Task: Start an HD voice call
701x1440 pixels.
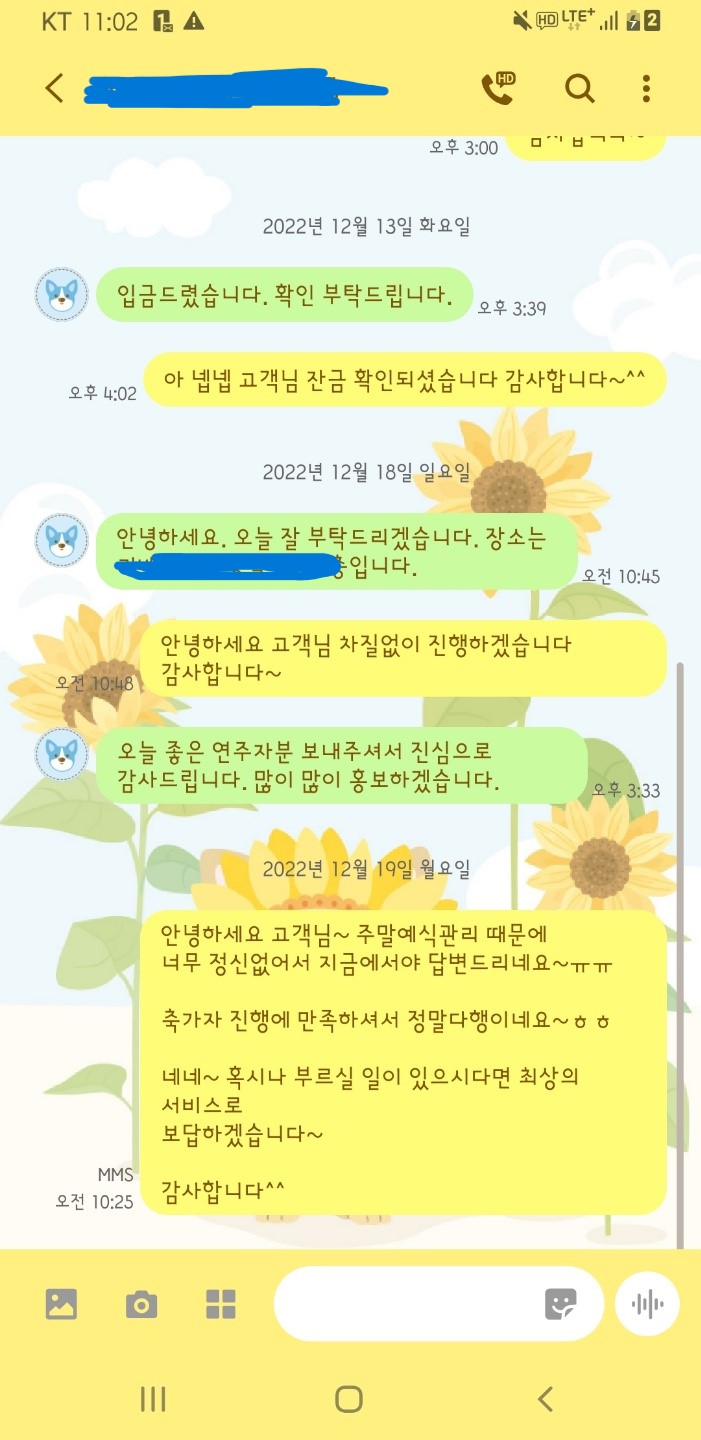Action: pos(497,88)
